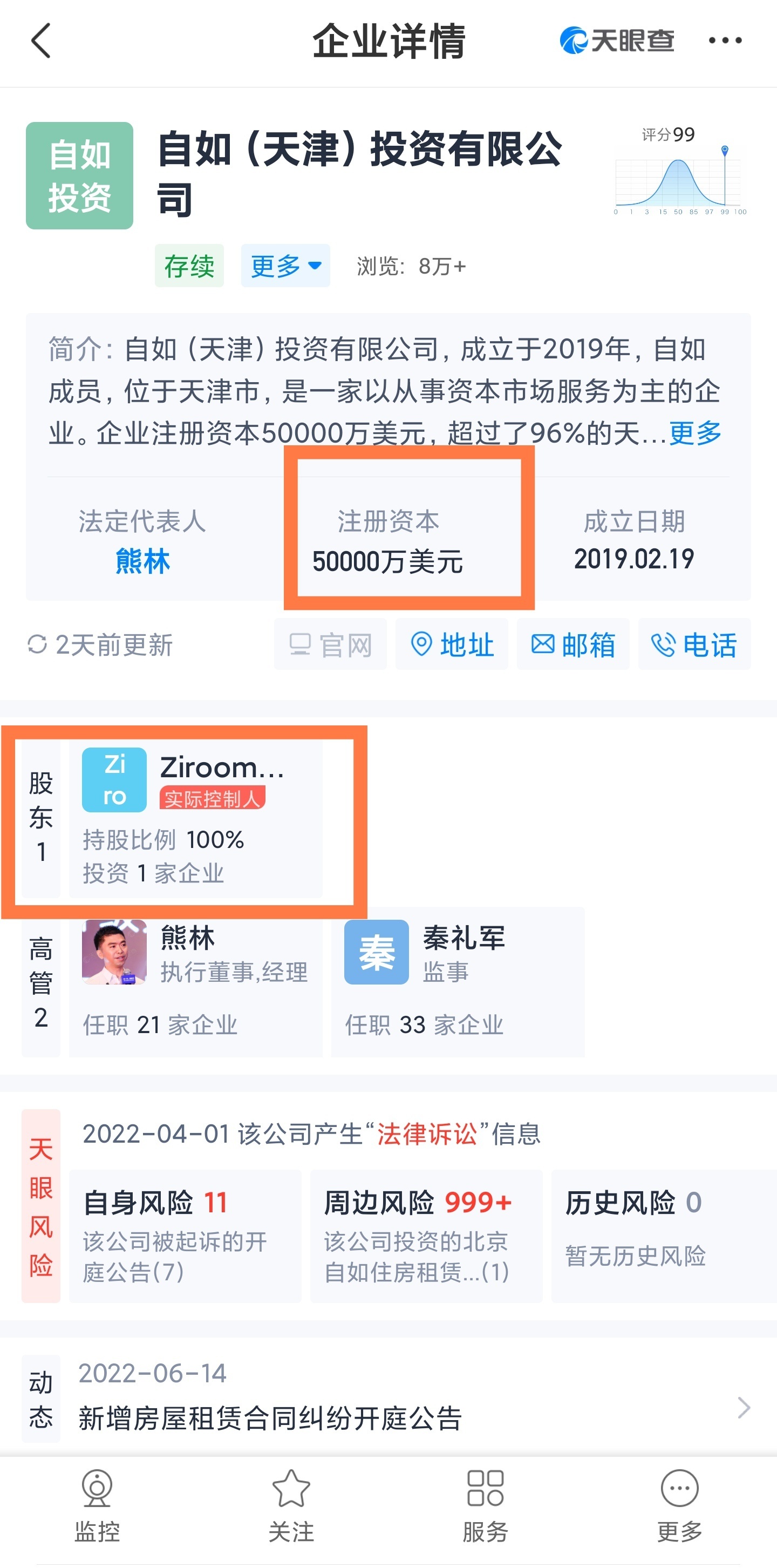The height and width of the screenshot is (1568, 777).
Task: Go back from the company details page
Action: pos(41,41)
